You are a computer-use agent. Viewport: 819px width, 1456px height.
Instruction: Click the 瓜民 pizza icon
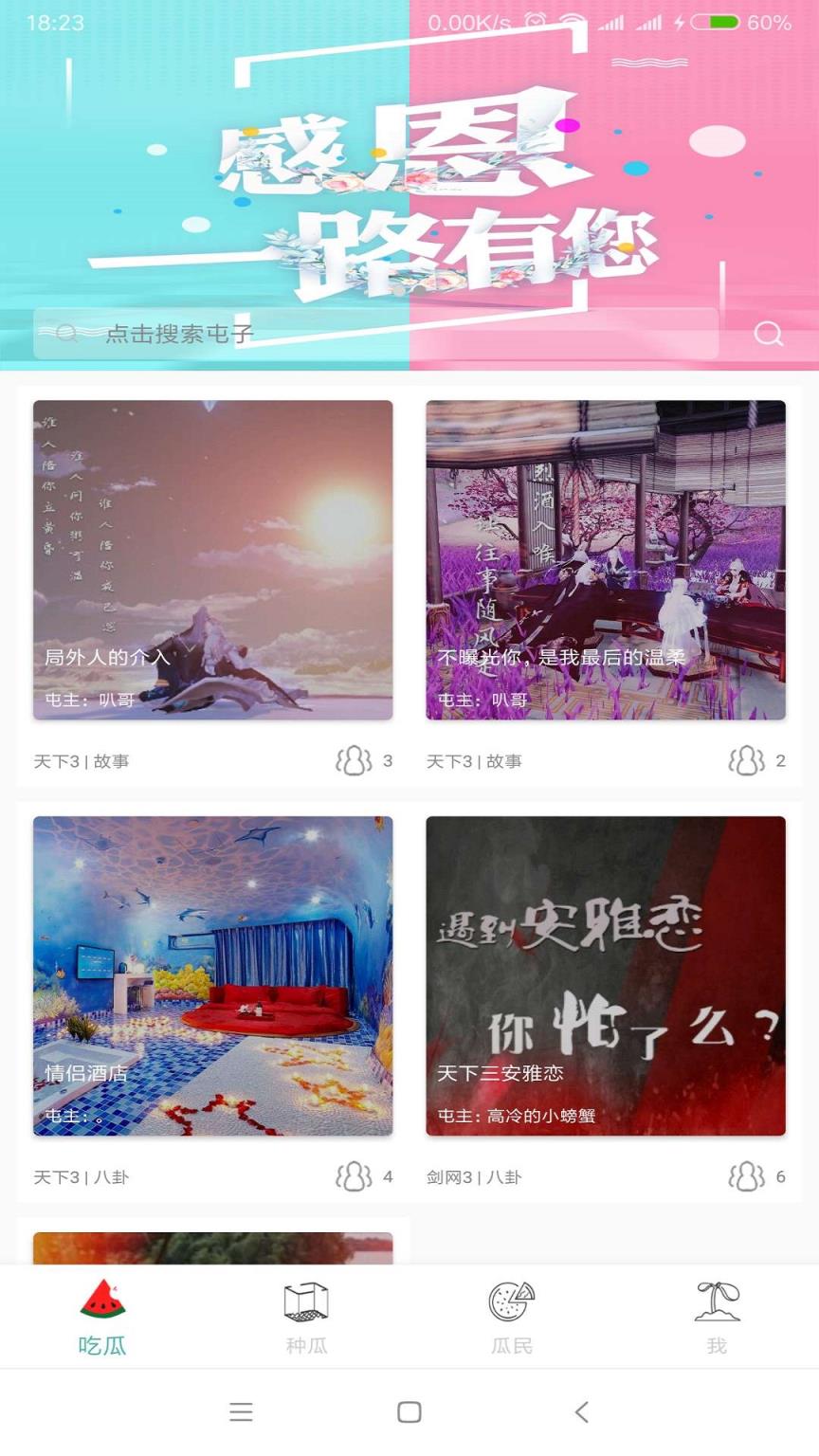click(x=512, y=1301)
